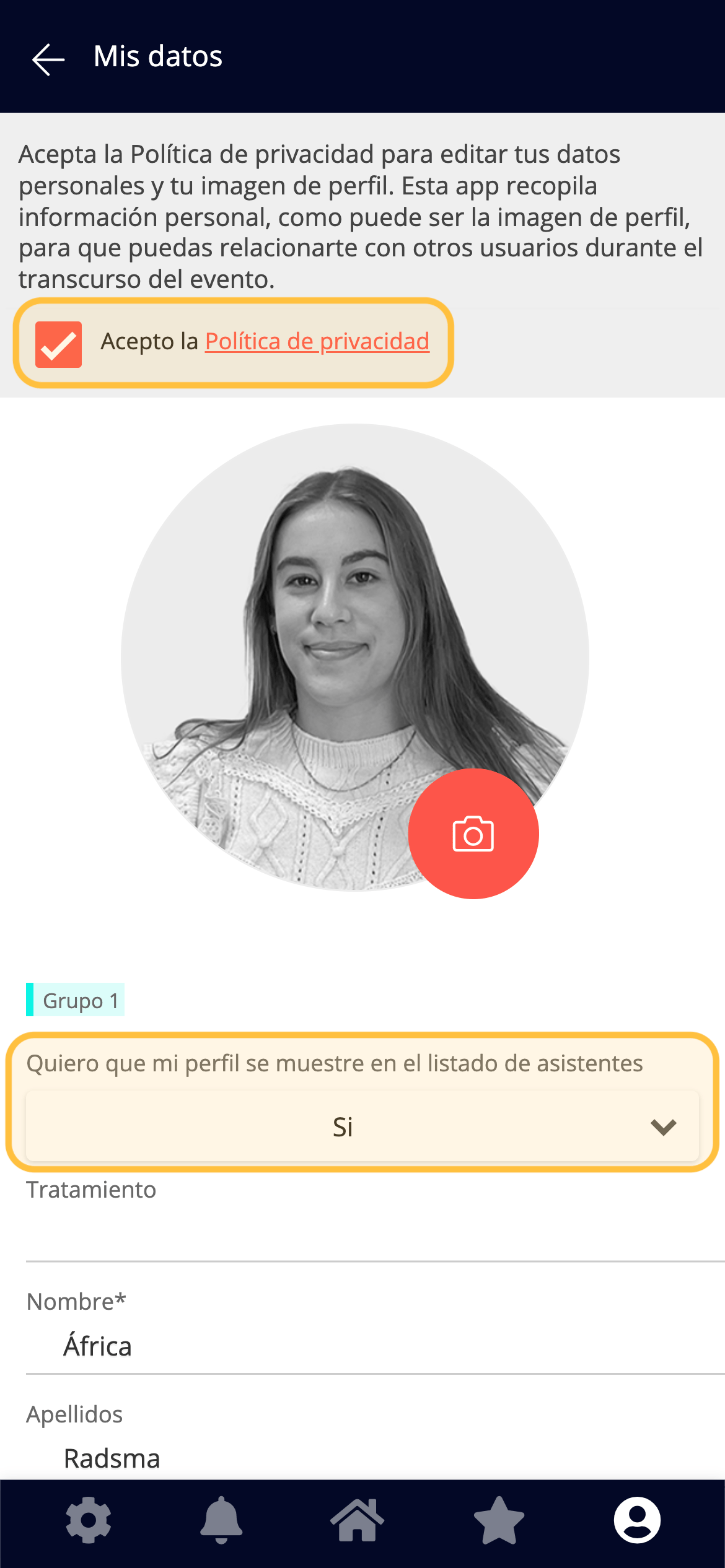Select the profile tab
Screen dimensions: 725x1568
[x=637, y=1520]
